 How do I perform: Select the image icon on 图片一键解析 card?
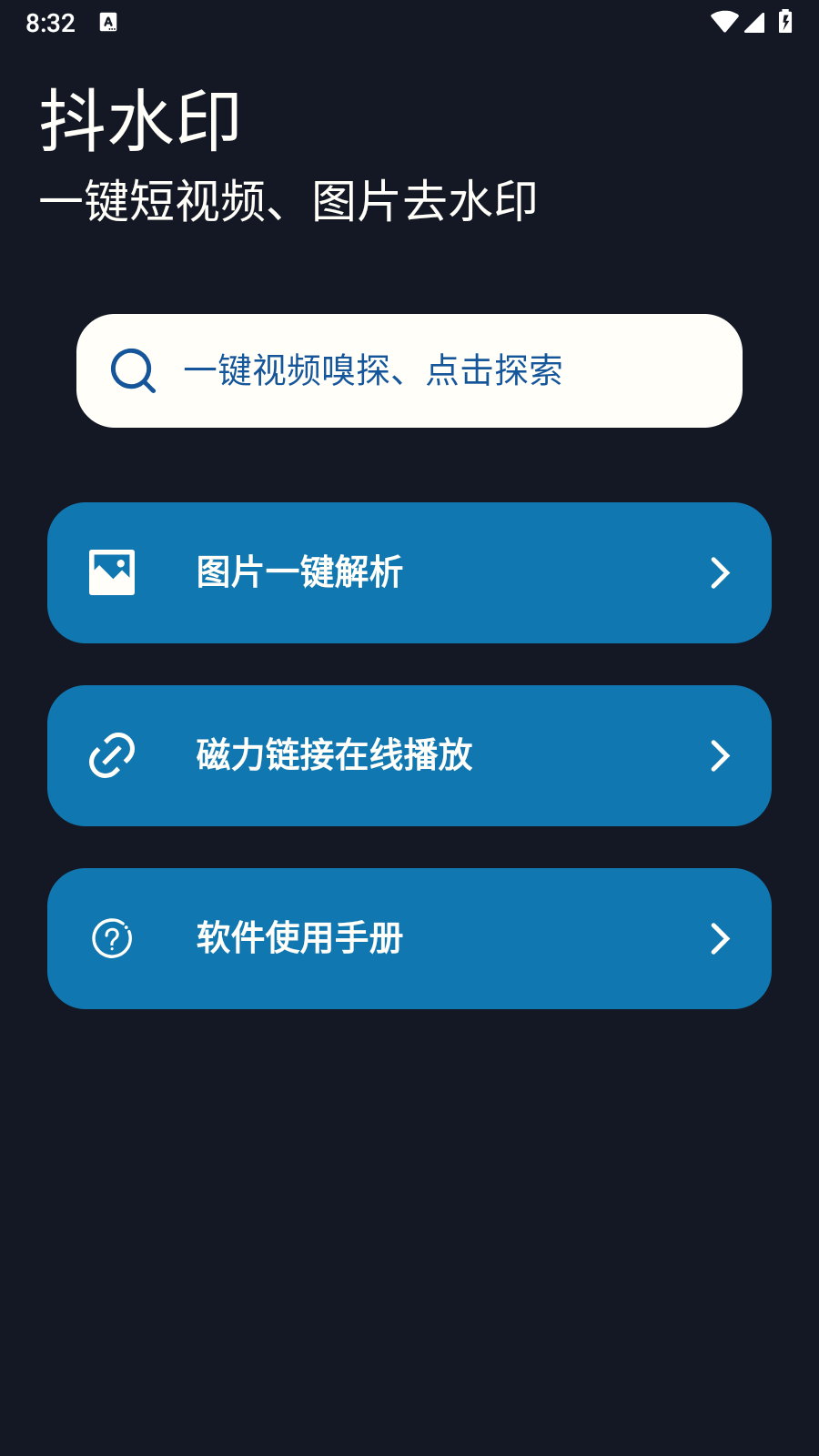coord(111,571)
